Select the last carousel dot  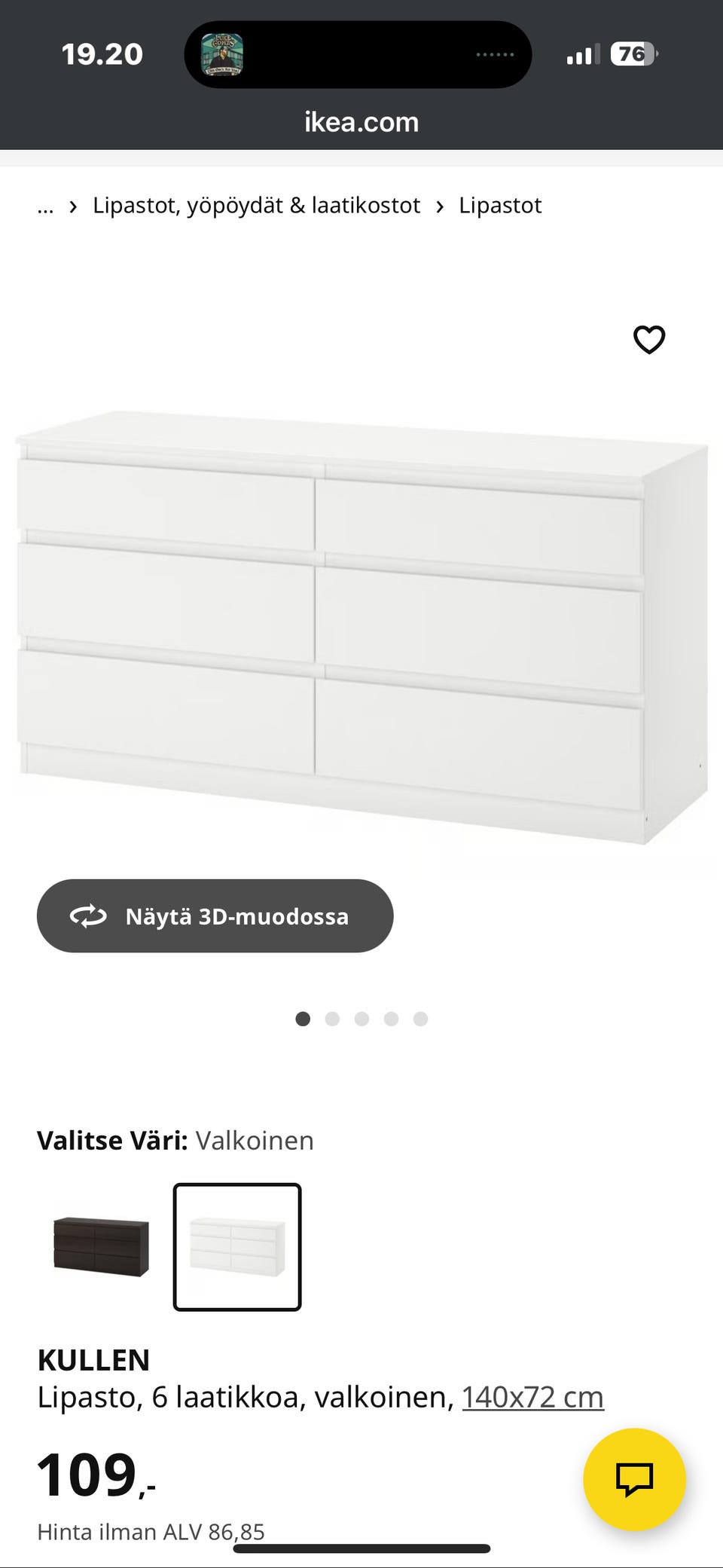(421, 1019)
